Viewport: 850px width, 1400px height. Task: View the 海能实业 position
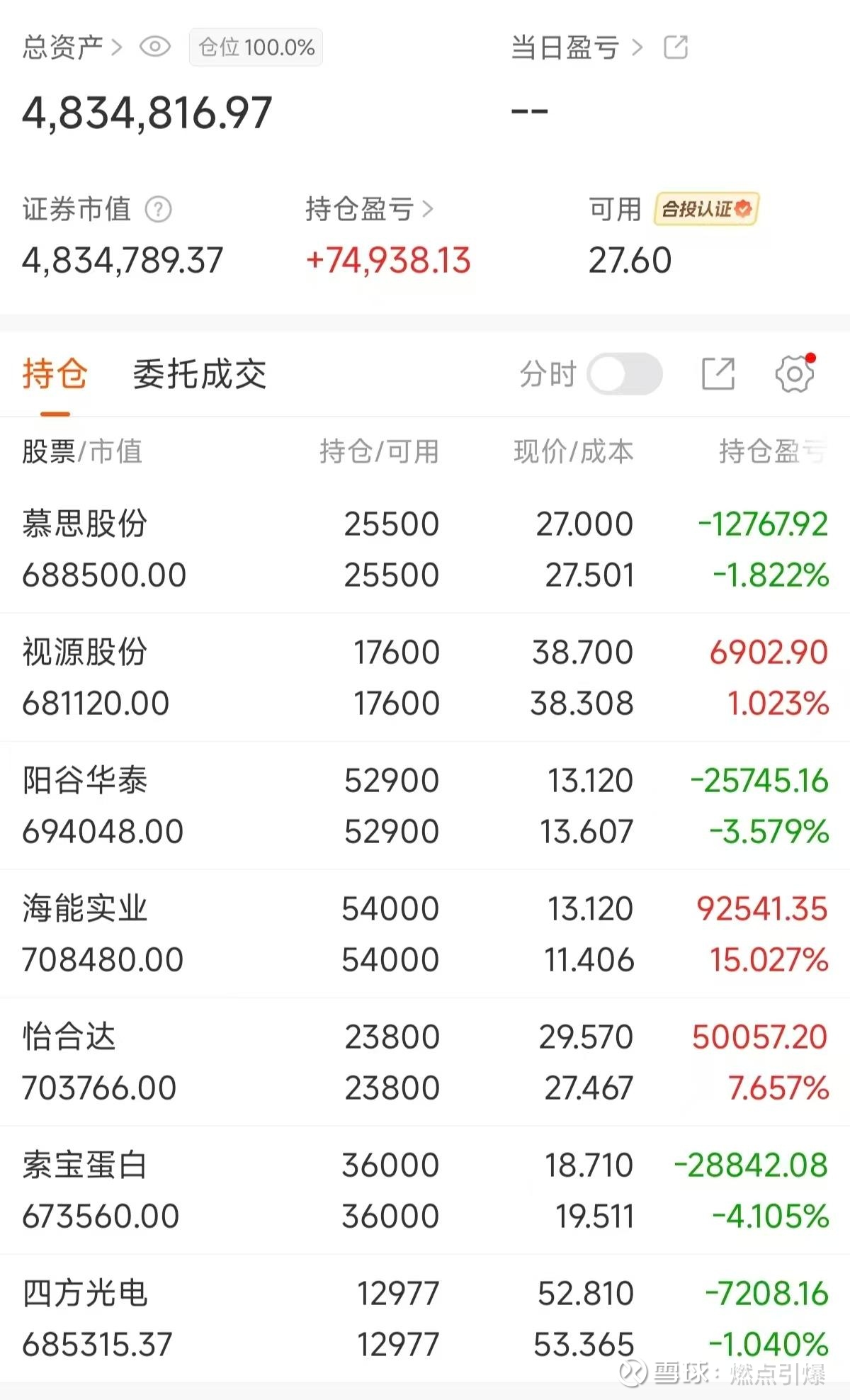pyautogui.click(x=425, y=934)
